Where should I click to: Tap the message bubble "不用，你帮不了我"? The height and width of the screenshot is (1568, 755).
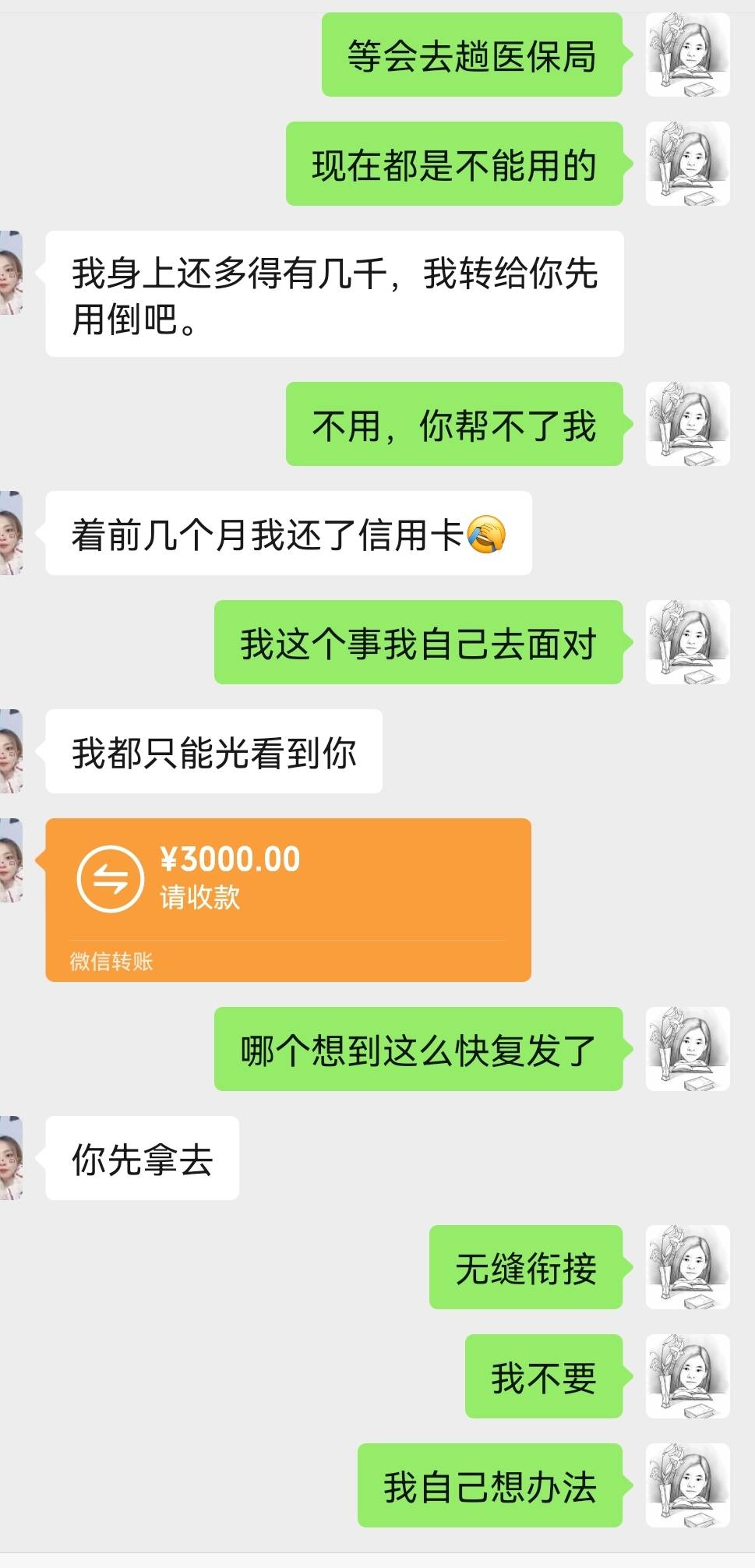click(x=453, y=426)
